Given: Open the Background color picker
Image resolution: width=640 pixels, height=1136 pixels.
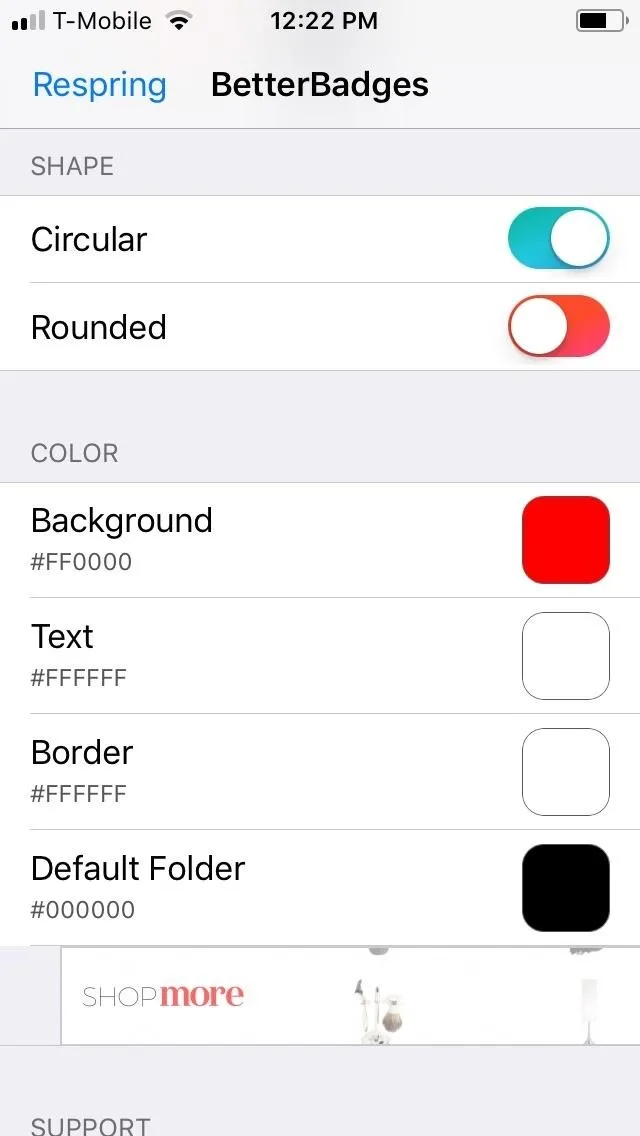Looking at the screenshot, I should point(565,540).
